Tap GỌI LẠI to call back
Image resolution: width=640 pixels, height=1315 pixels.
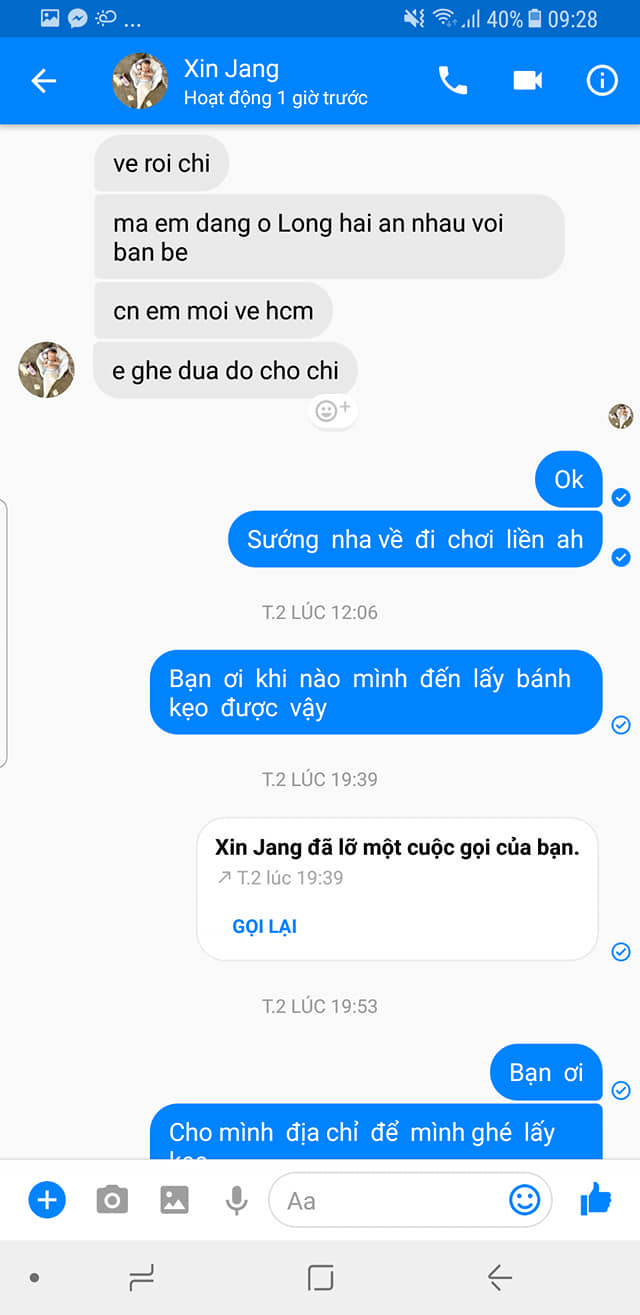(265, 927)
